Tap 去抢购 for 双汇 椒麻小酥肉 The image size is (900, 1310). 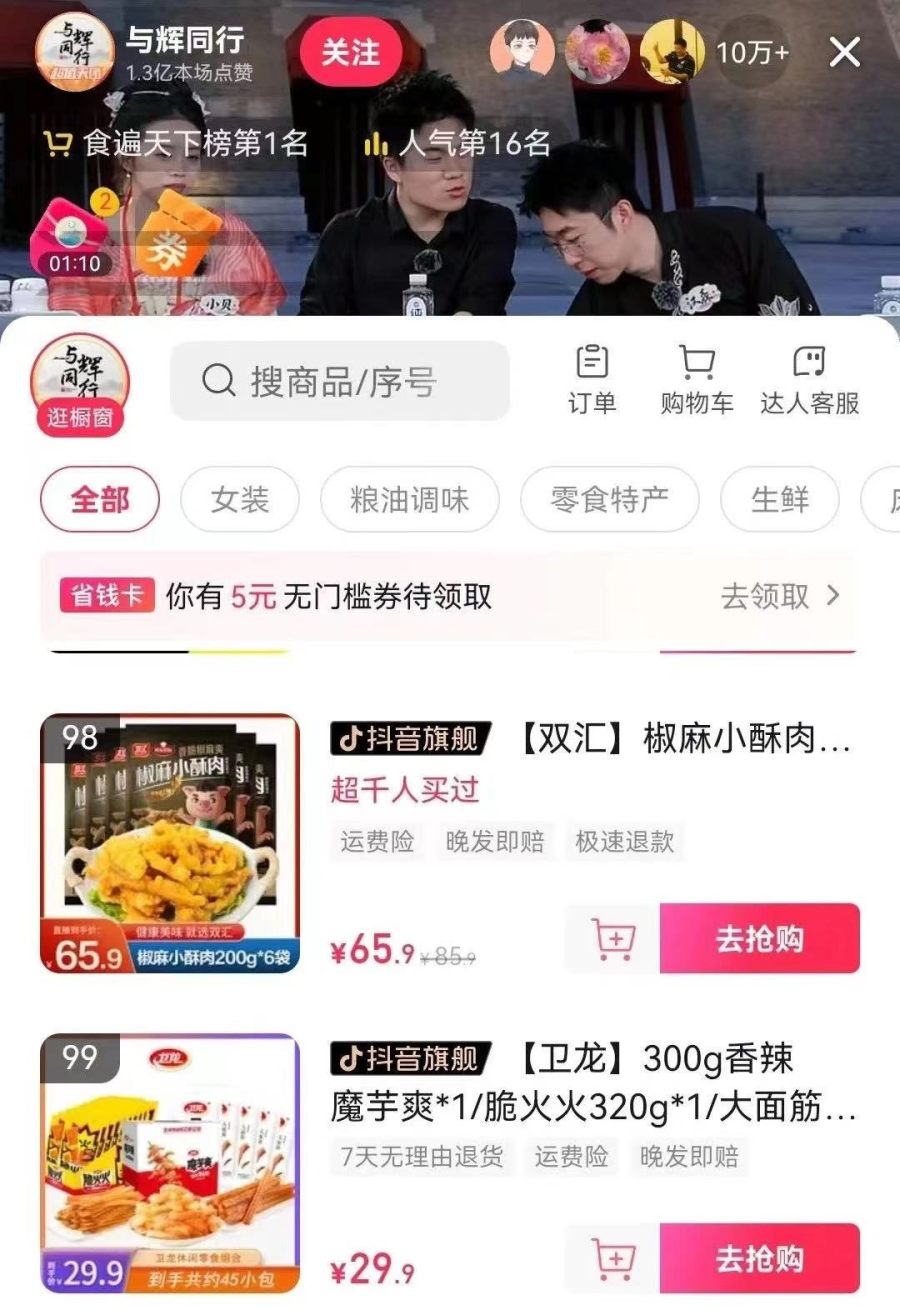pos(759,939)
